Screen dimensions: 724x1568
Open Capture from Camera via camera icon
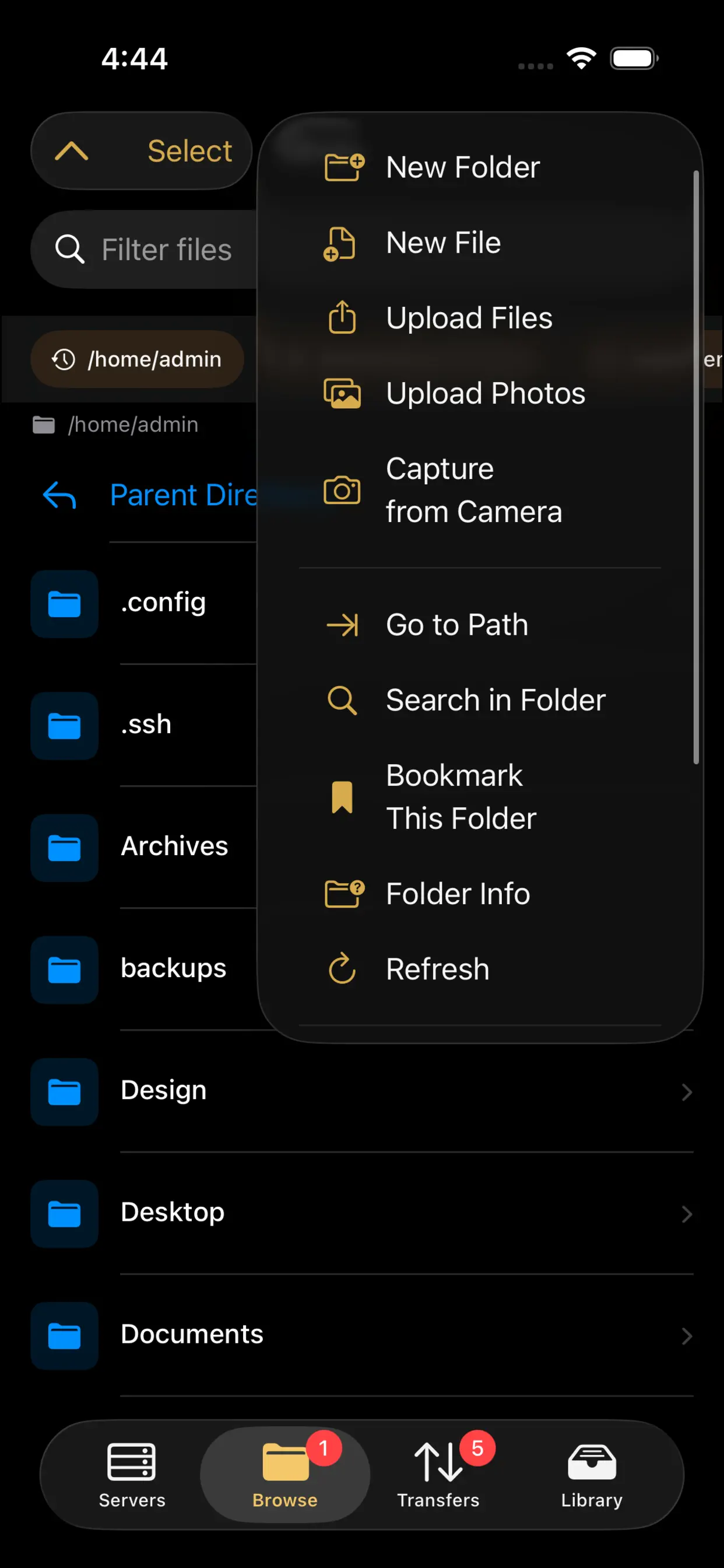coord(342,489)
